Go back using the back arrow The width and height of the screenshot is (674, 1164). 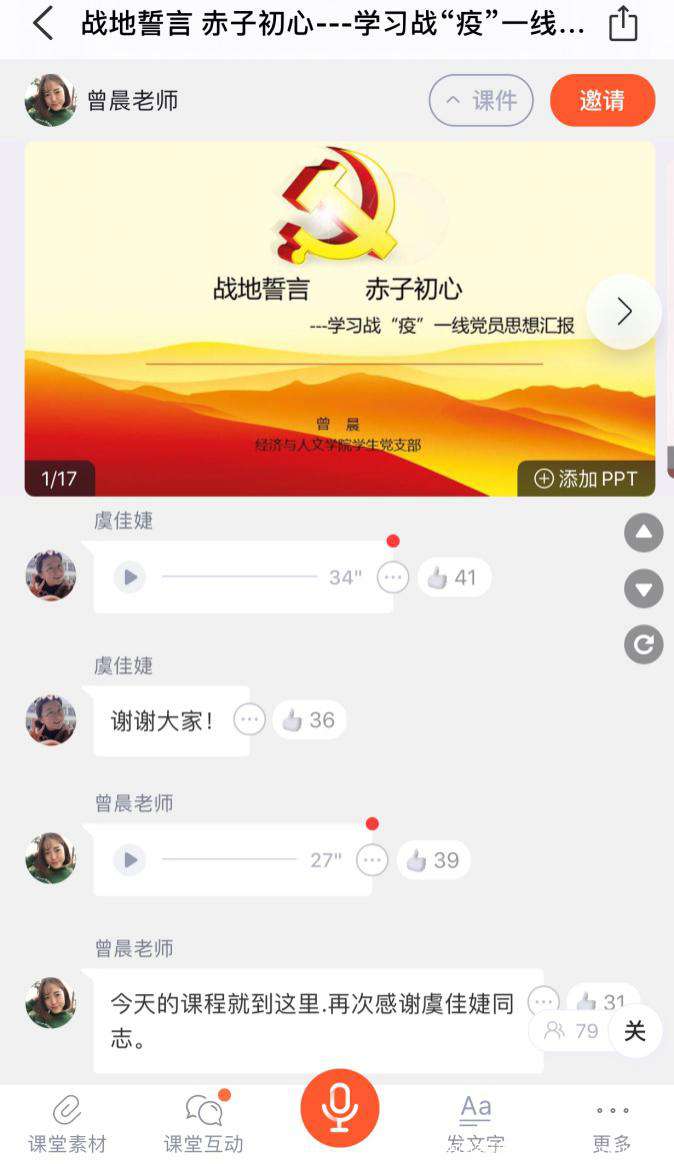point(42,23)
